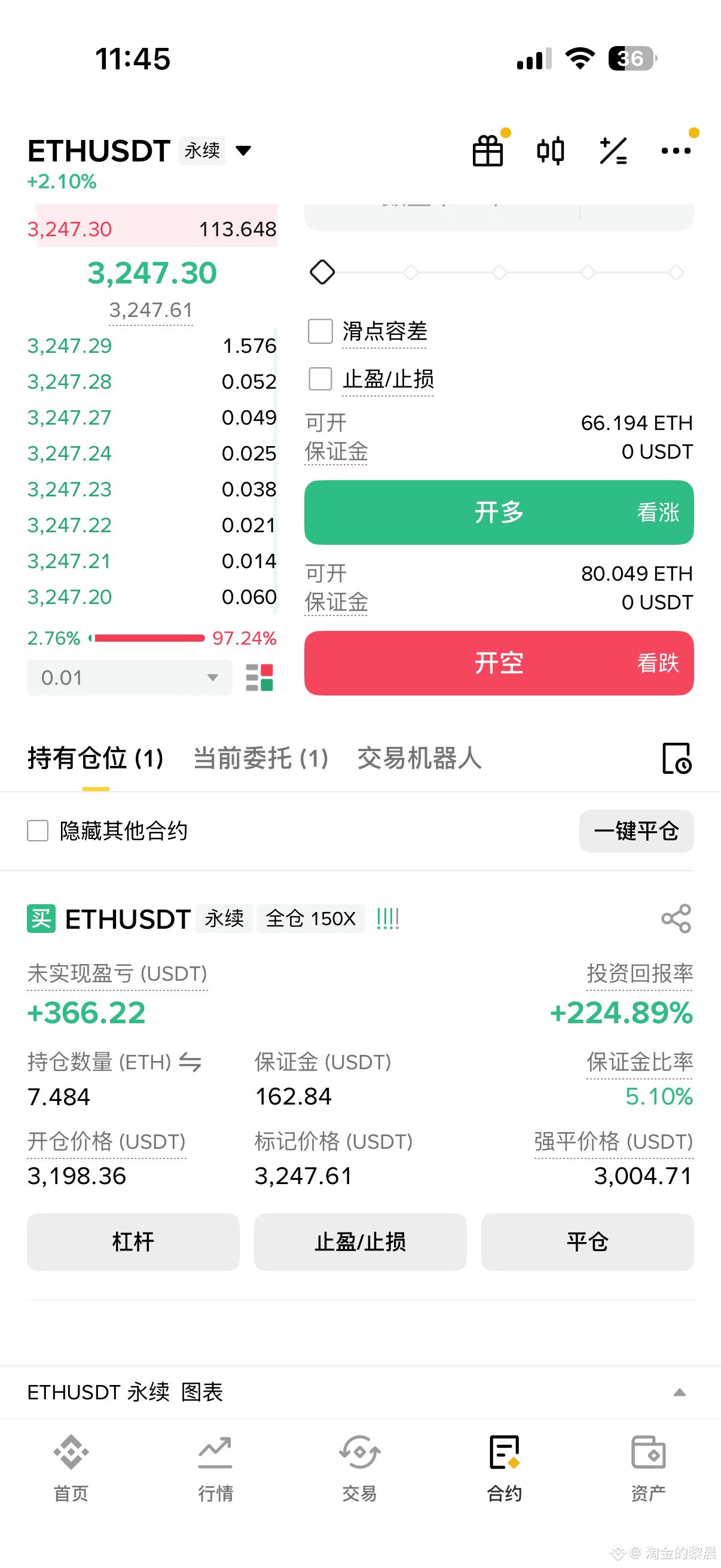Switch the order book layout icon
This screenshot has height=1568, width=721.
point(259,678)
